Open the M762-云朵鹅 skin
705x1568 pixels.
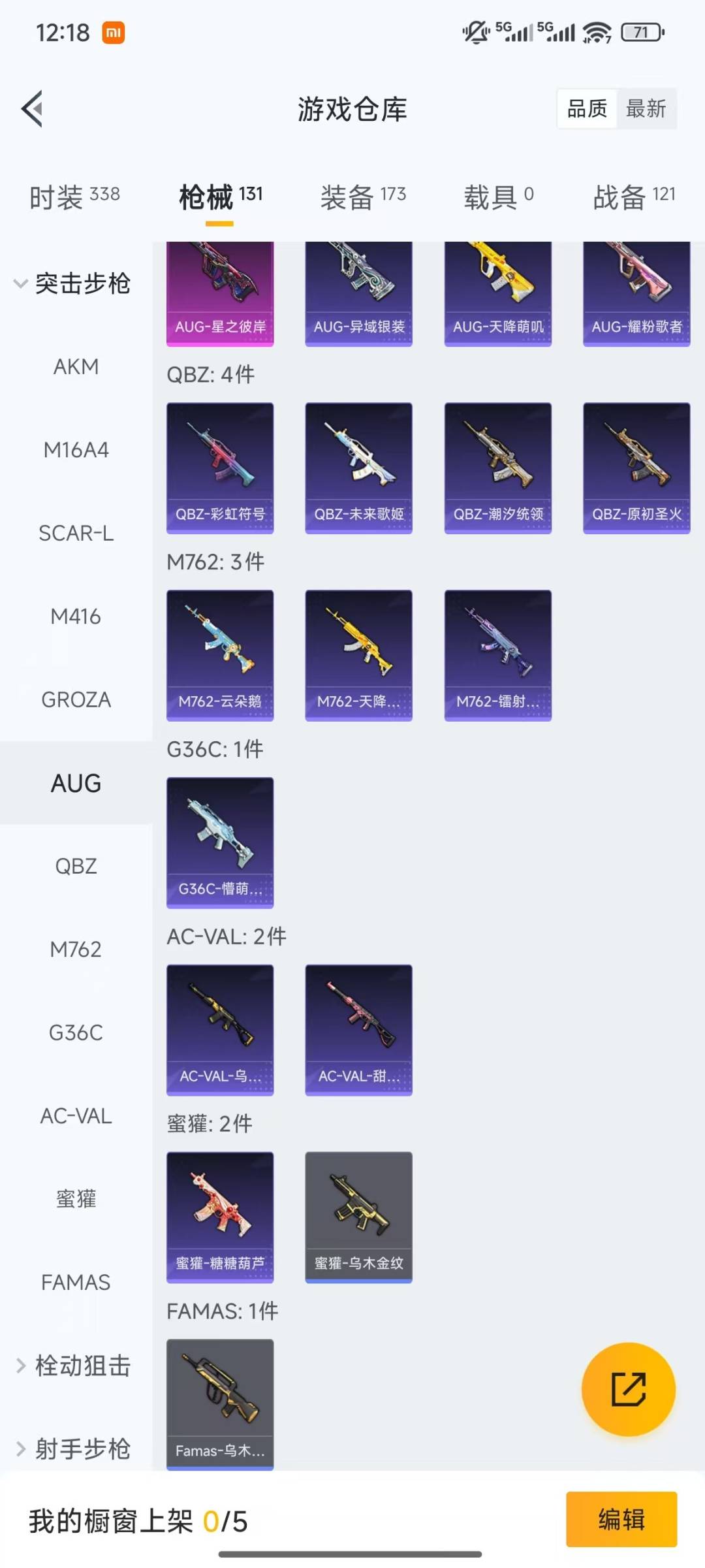click(220, 655)
